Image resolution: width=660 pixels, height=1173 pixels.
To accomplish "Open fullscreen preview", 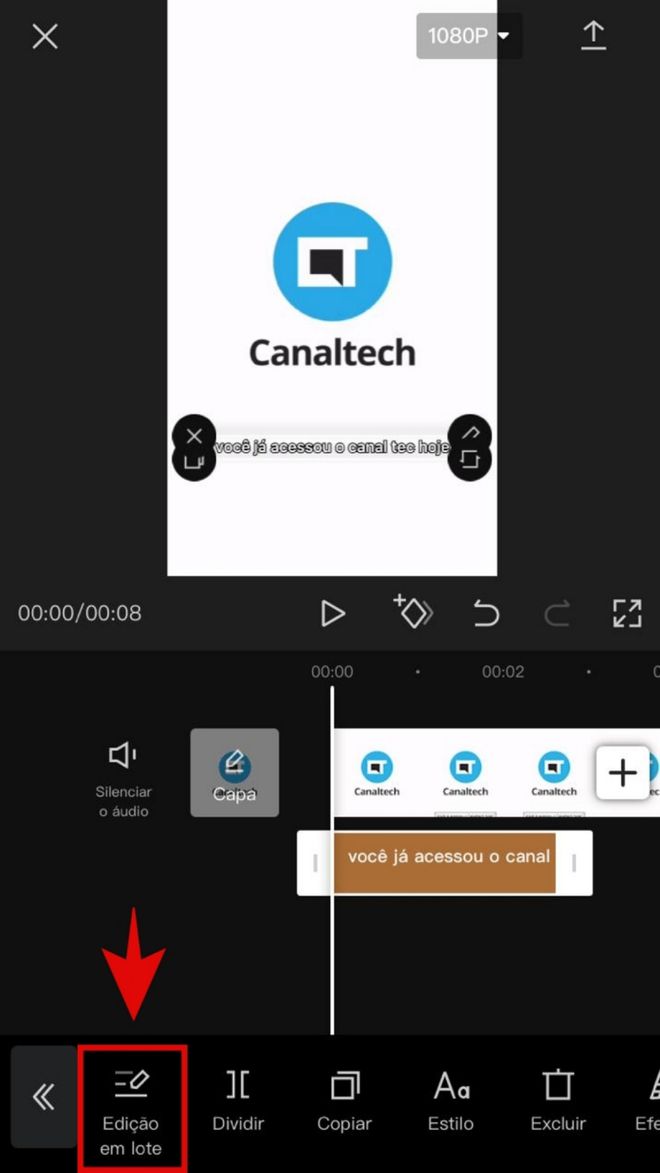I will click(x=627, y=613).
